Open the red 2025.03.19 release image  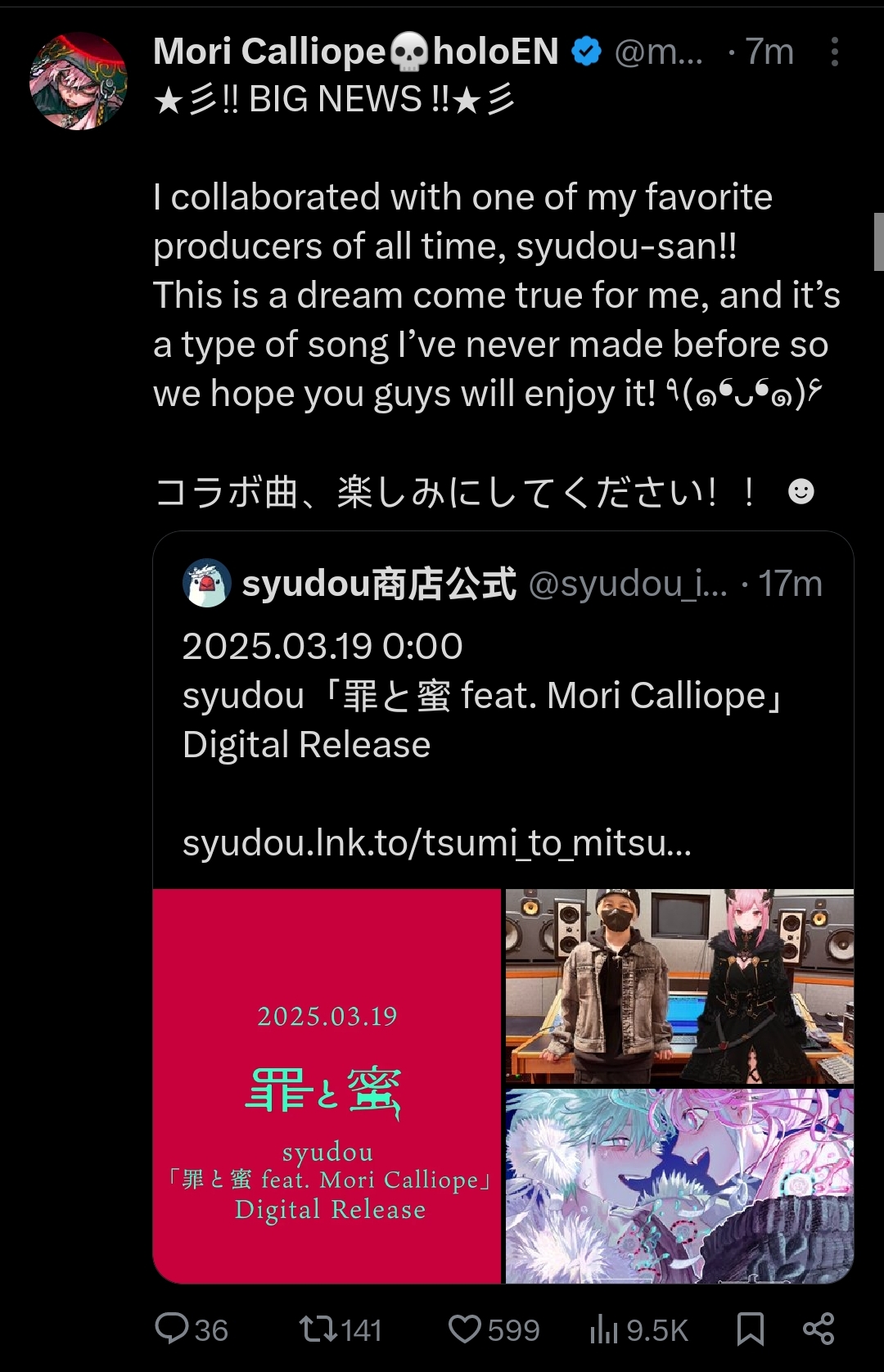327,1085
